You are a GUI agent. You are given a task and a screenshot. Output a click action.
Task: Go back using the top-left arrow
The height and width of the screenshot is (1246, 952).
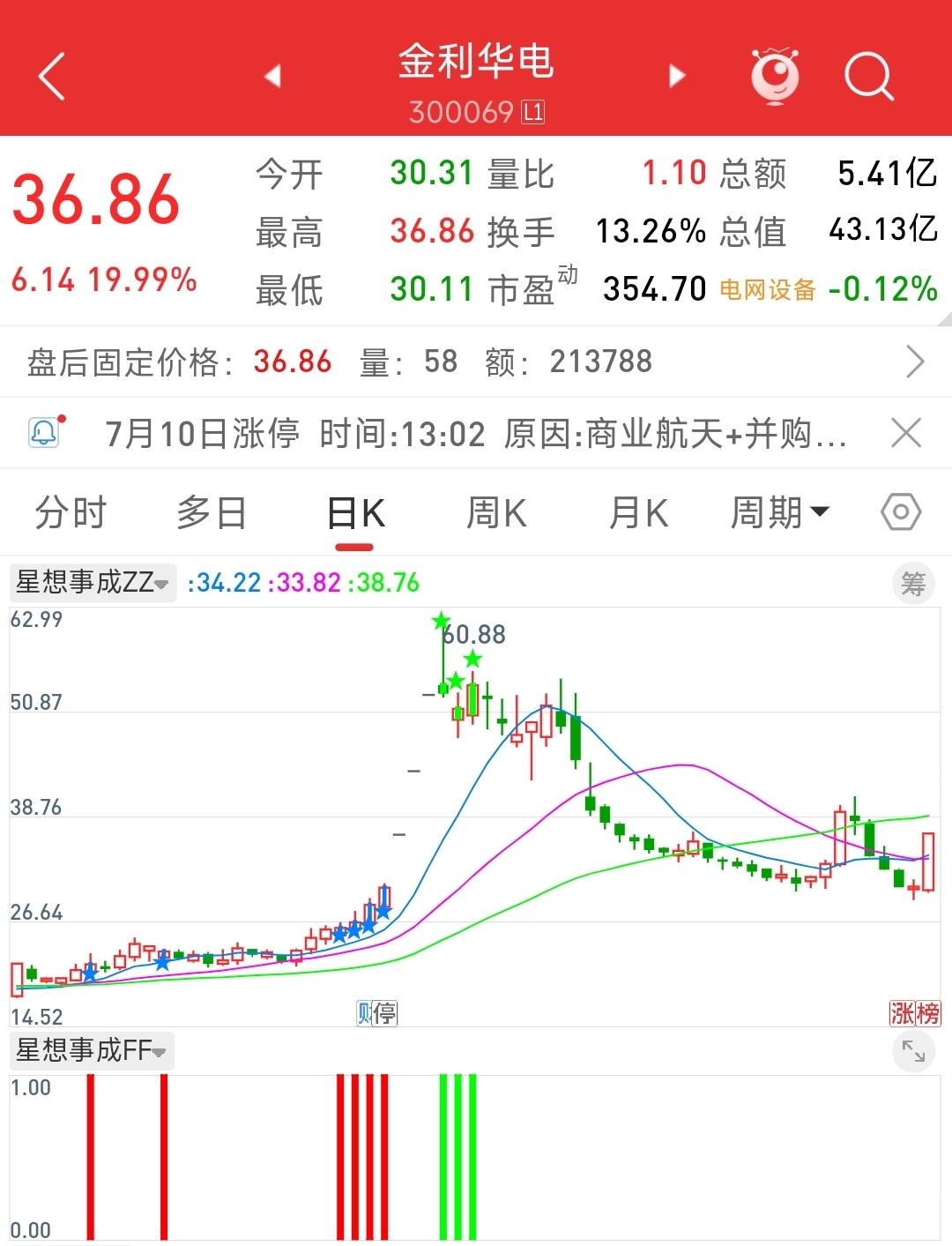[x=52, y=76]
